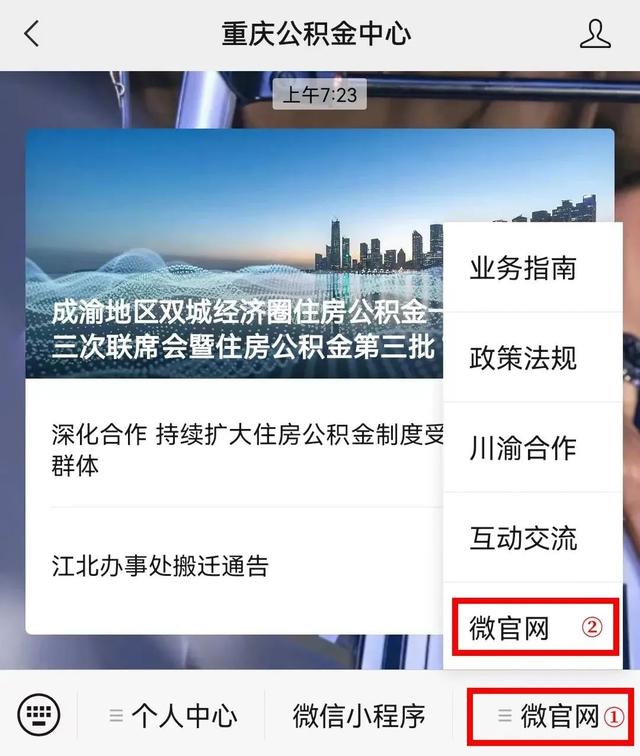Open the account profile icon
The height and width of the screenshot is (756, 640).
[595, 35]
